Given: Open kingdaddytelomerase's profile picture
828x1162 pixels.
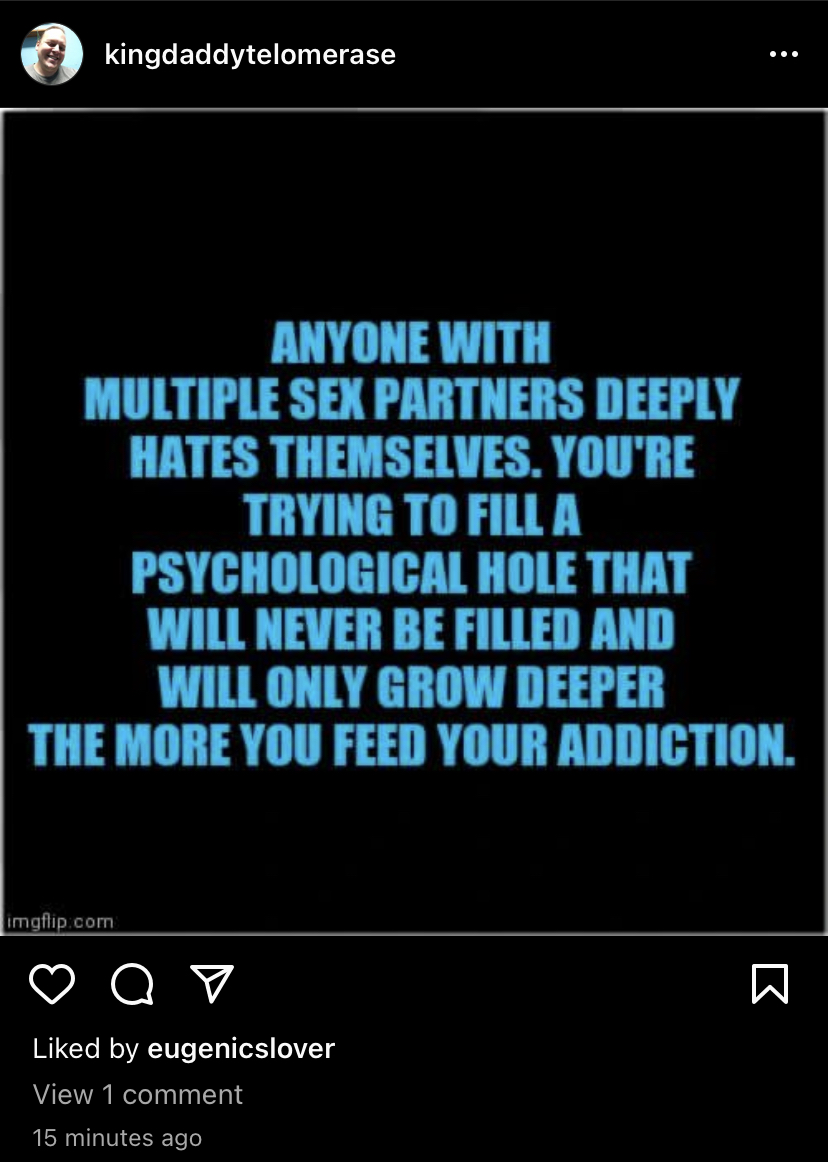Looking at the screenshot, I should (51, 54).
